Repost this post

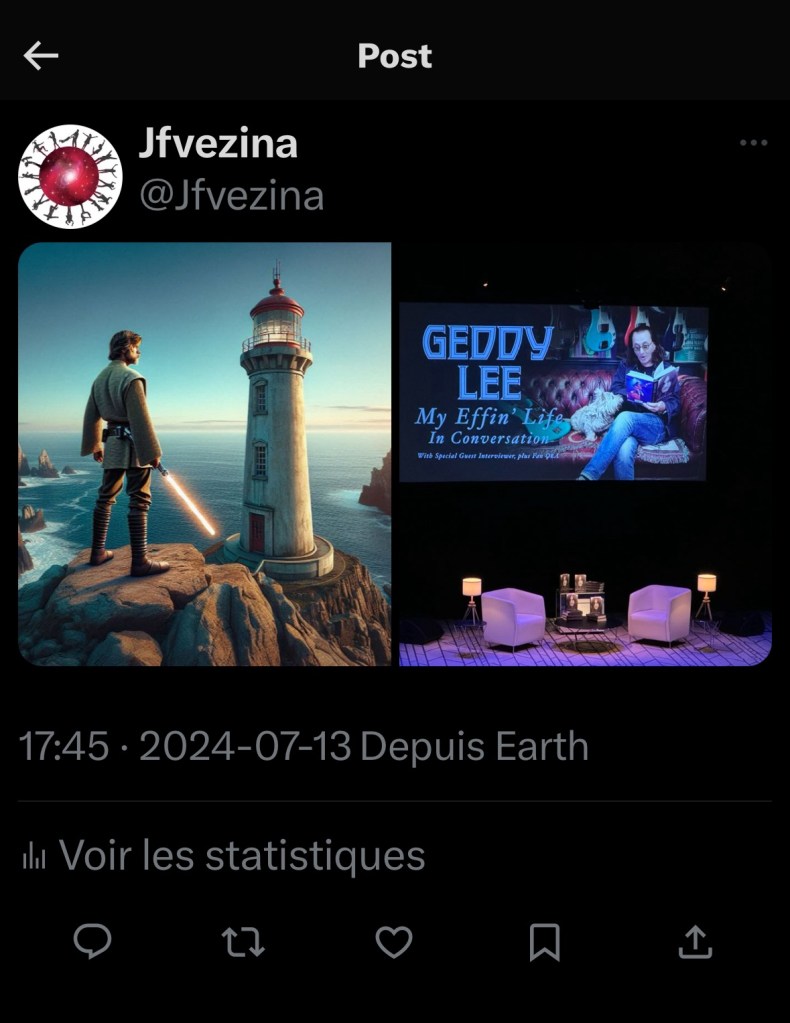pos(241,941)
